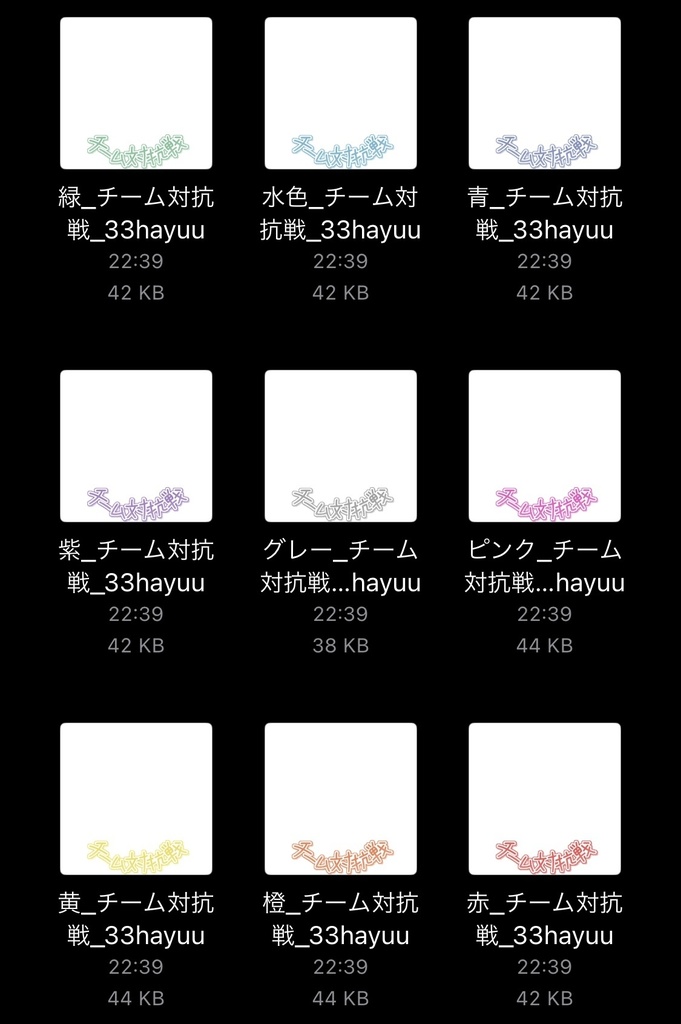681x1024 pixels.
Task: Open the 赤_チーム対抗戦_33hayuu file
Action: point(544,799)
